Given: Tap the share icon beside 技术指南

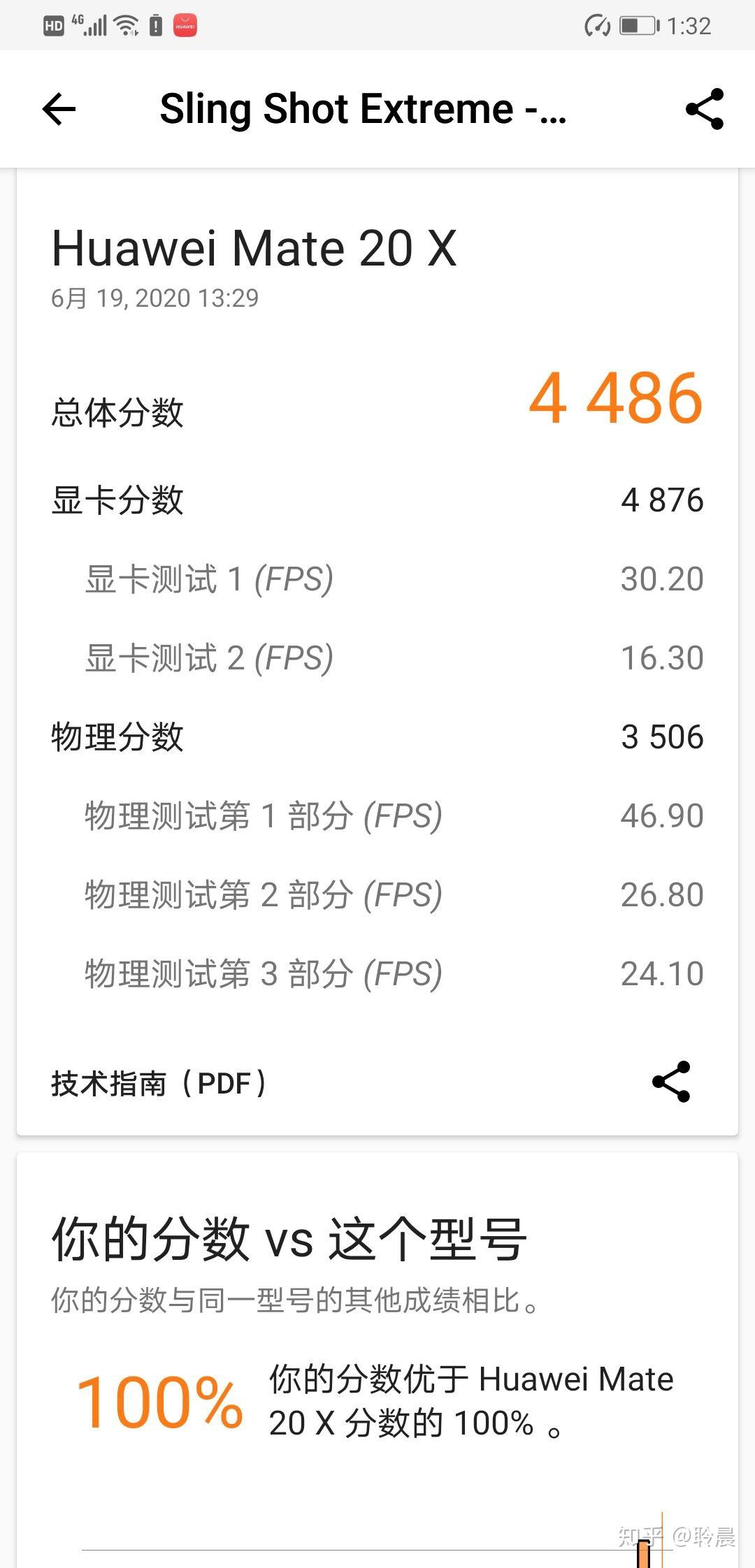Looking at the screenshot, I should [671, 1082].
